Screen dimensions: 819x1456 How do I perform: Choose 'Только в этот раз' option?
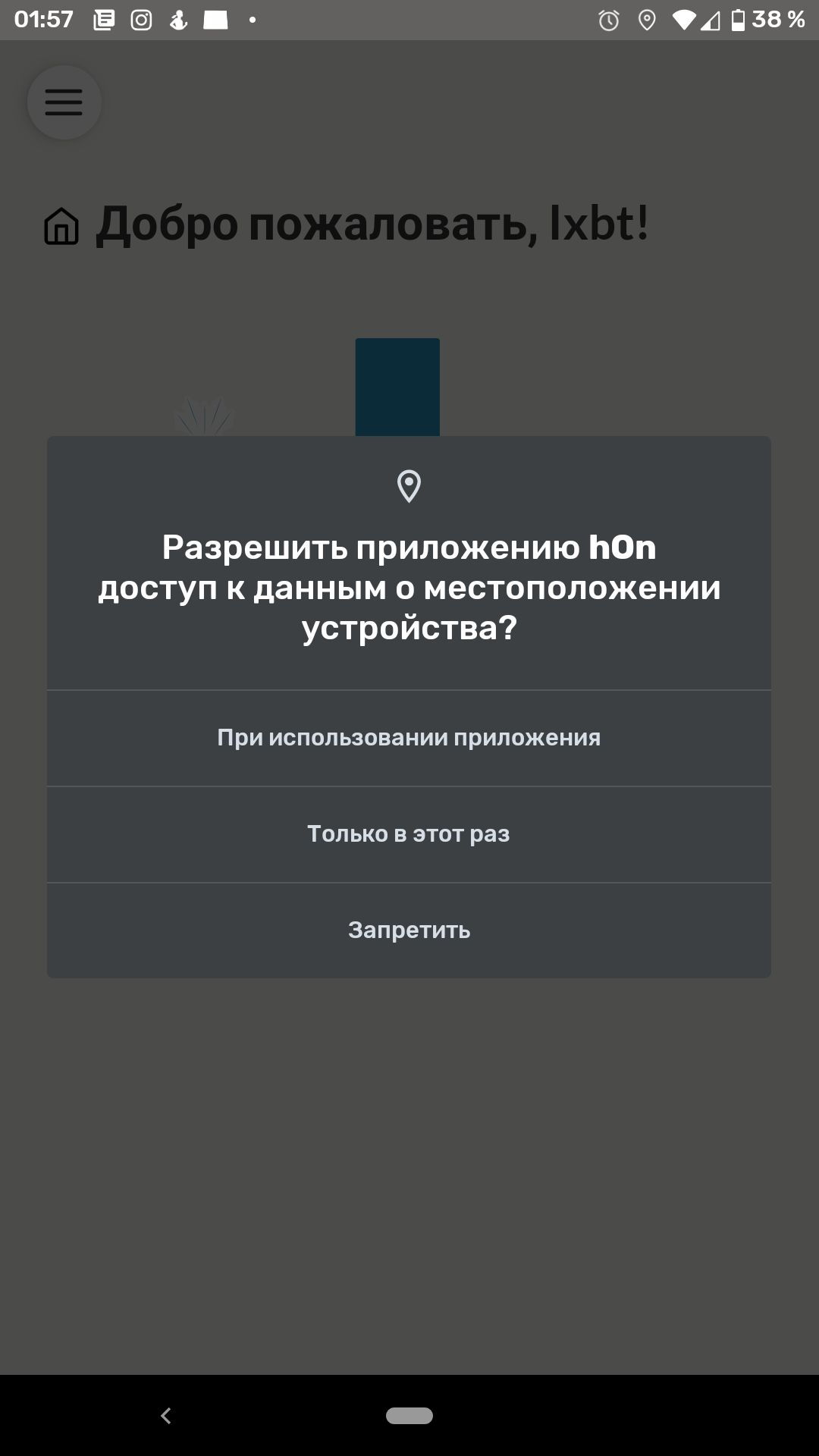[409, 833]
